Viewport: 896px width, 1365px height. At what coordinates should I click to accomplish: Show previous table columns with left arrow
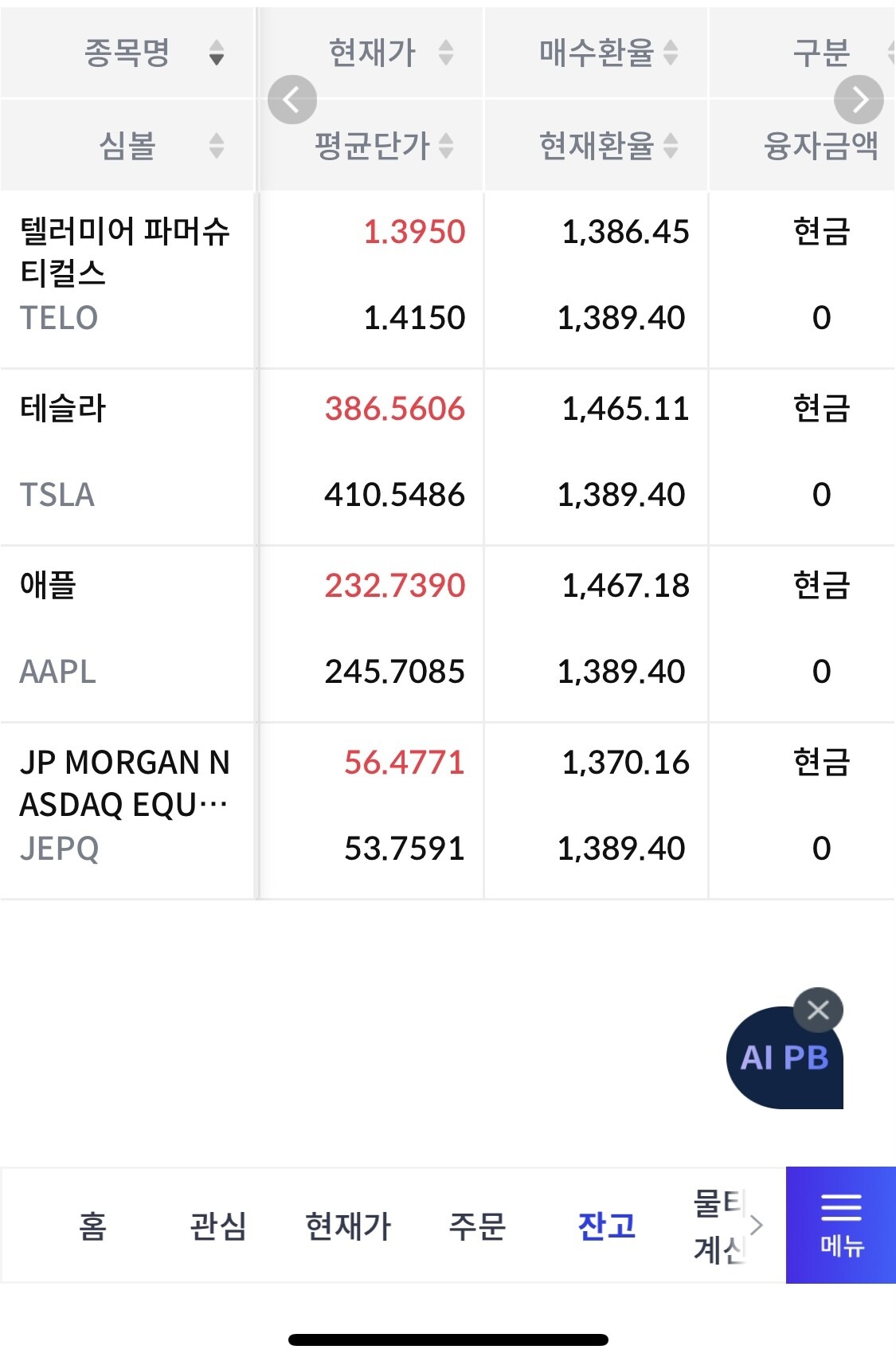(292, 100)
